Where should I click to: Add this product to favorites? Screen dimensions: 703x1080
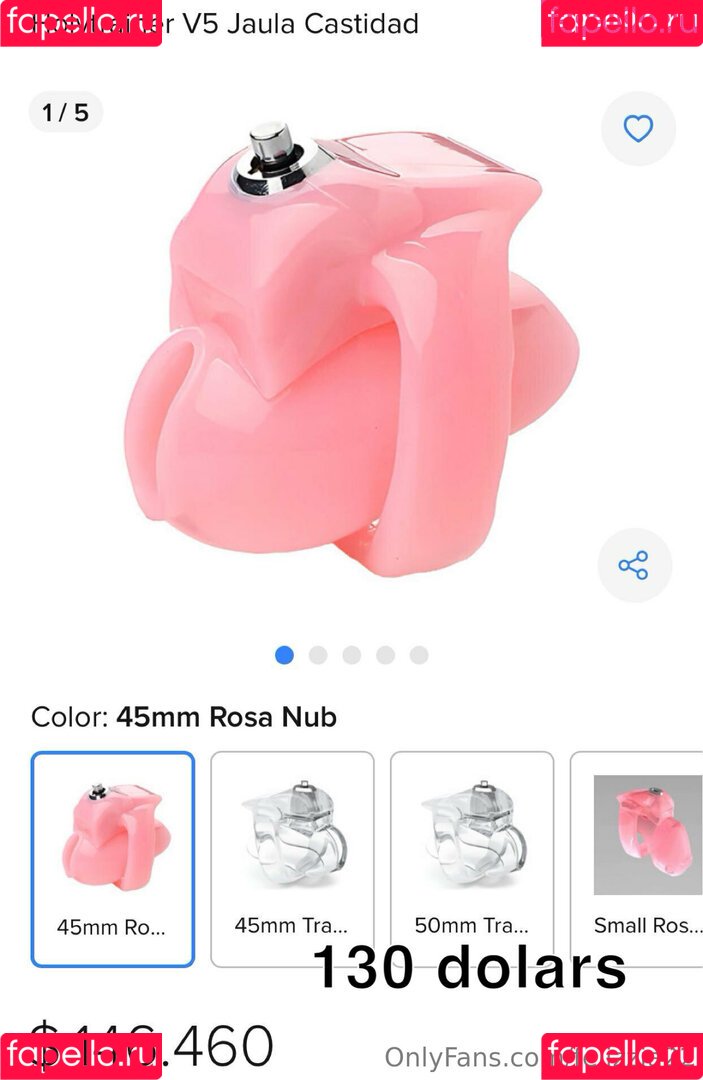(x=637, y=129)
